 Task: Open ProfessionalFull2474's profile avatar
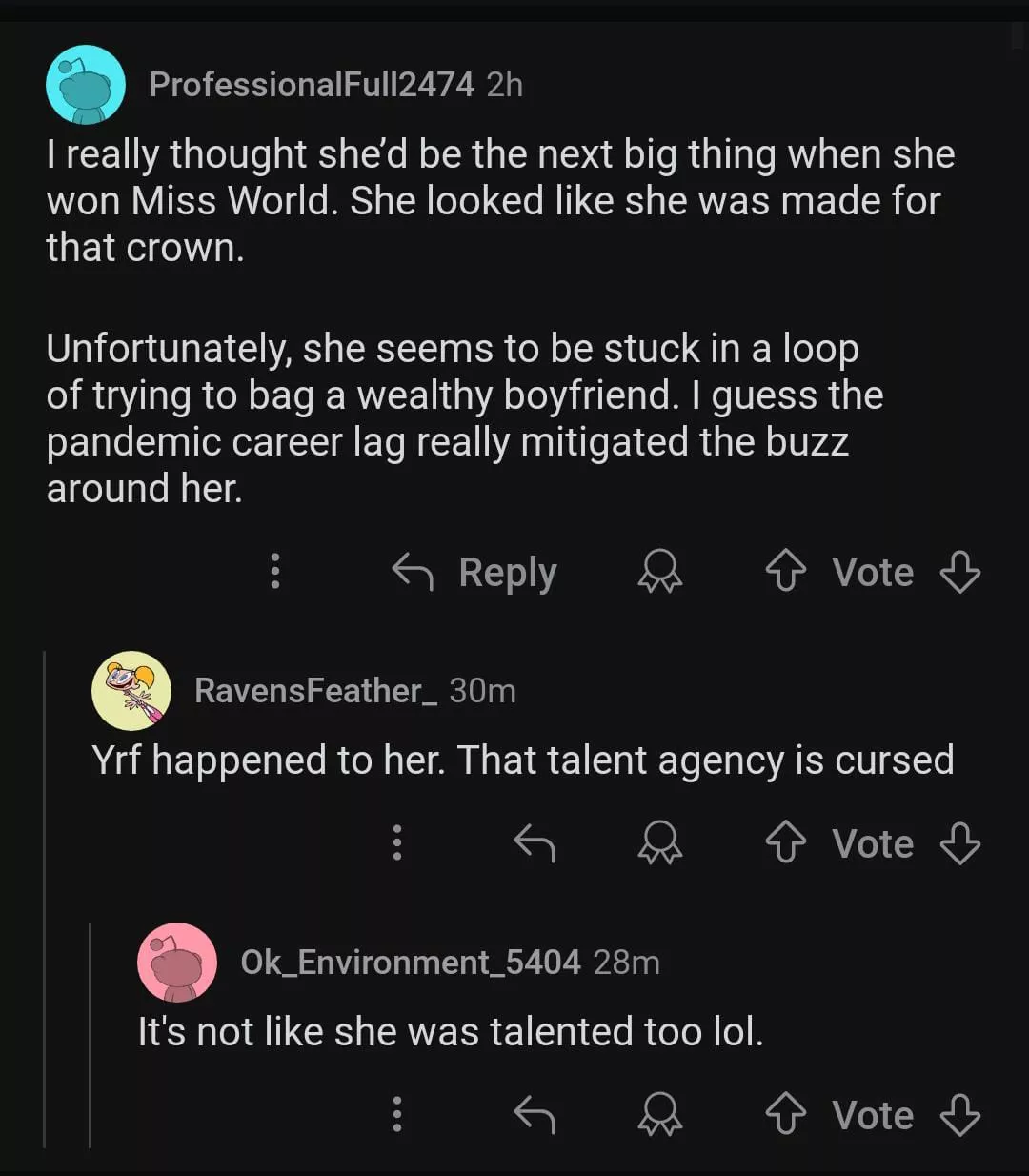click(86, 85)
